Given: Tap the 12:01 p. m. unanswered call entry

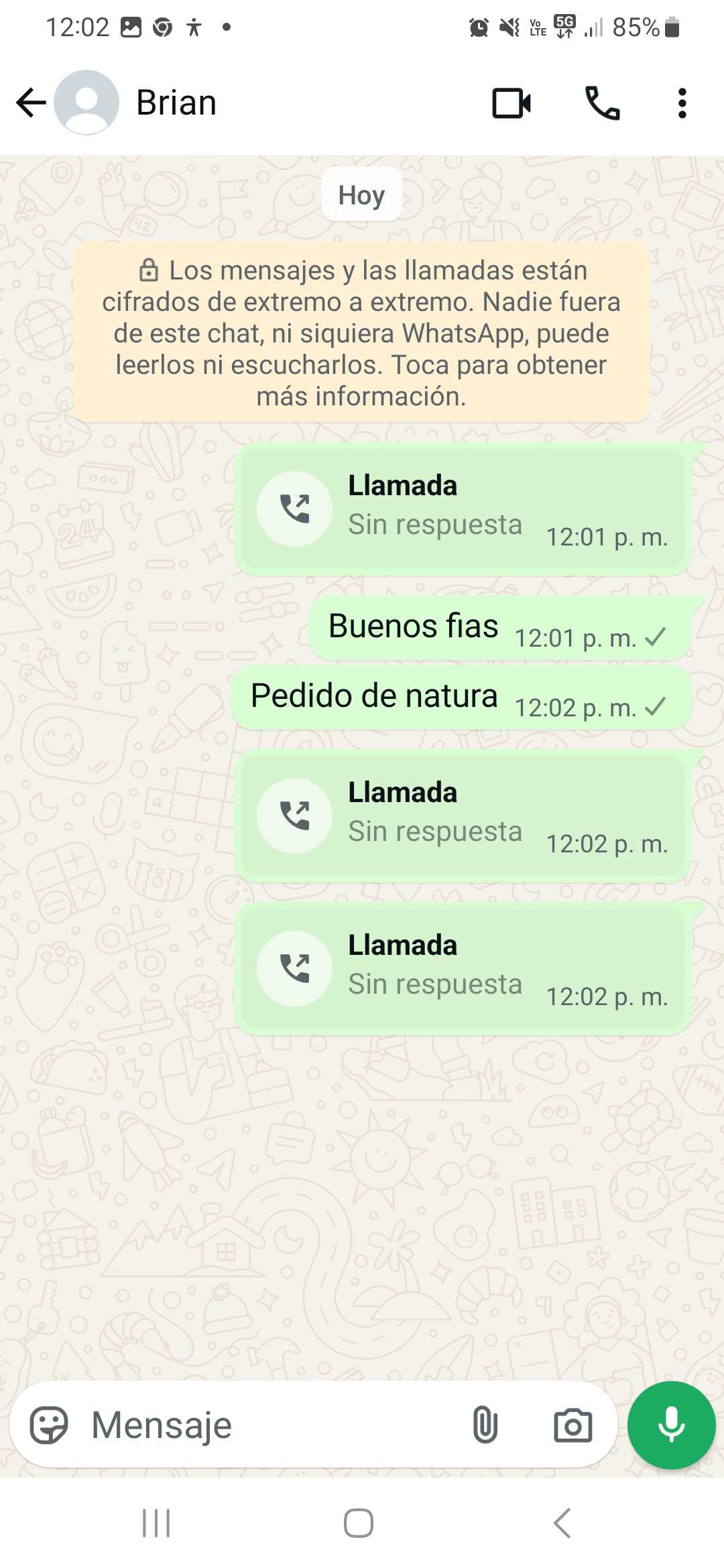Looking at the screenshot, I should 463,509.
